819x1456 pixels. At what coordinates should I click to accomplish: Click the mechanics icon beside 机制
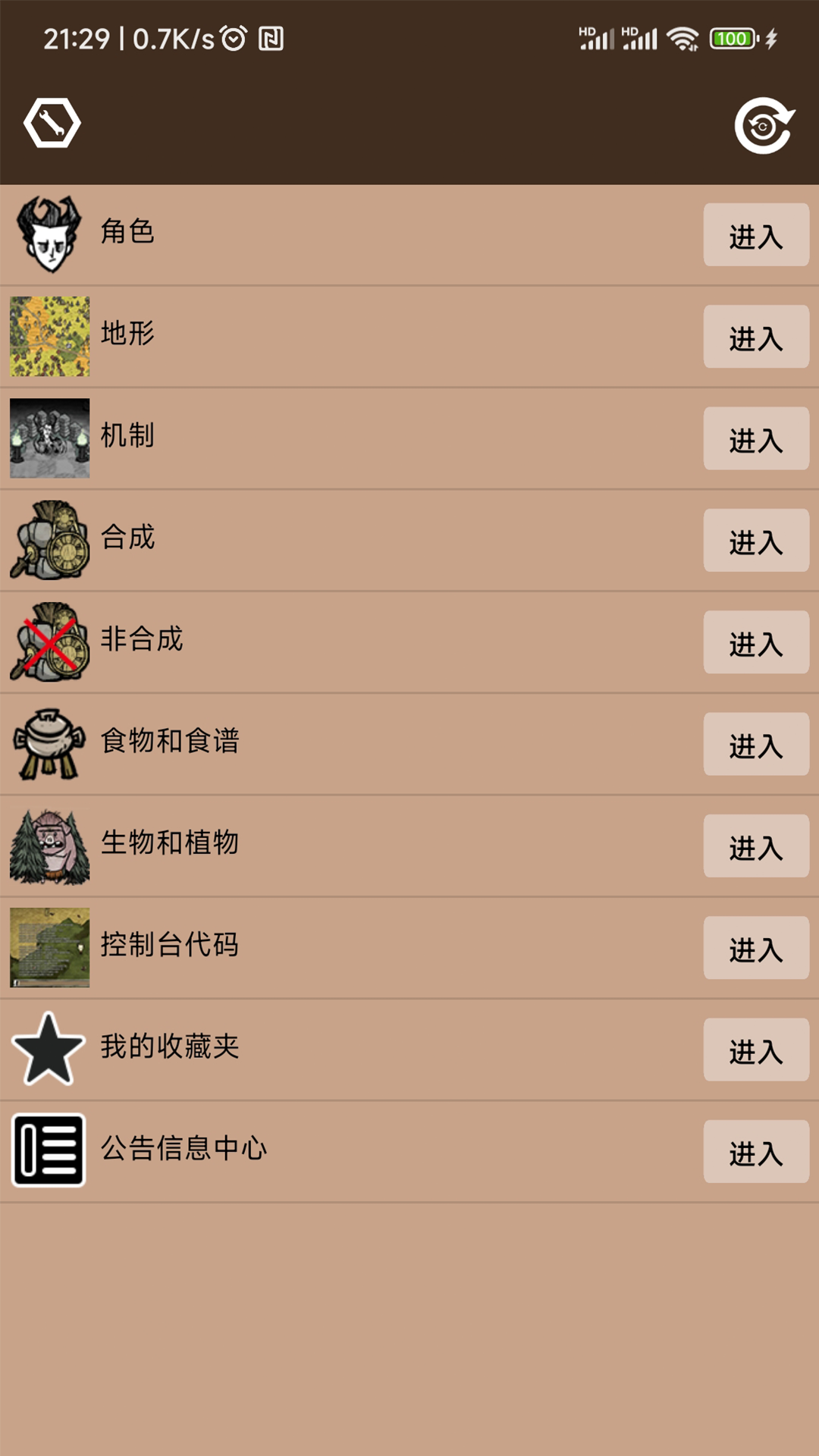[49, 438]
